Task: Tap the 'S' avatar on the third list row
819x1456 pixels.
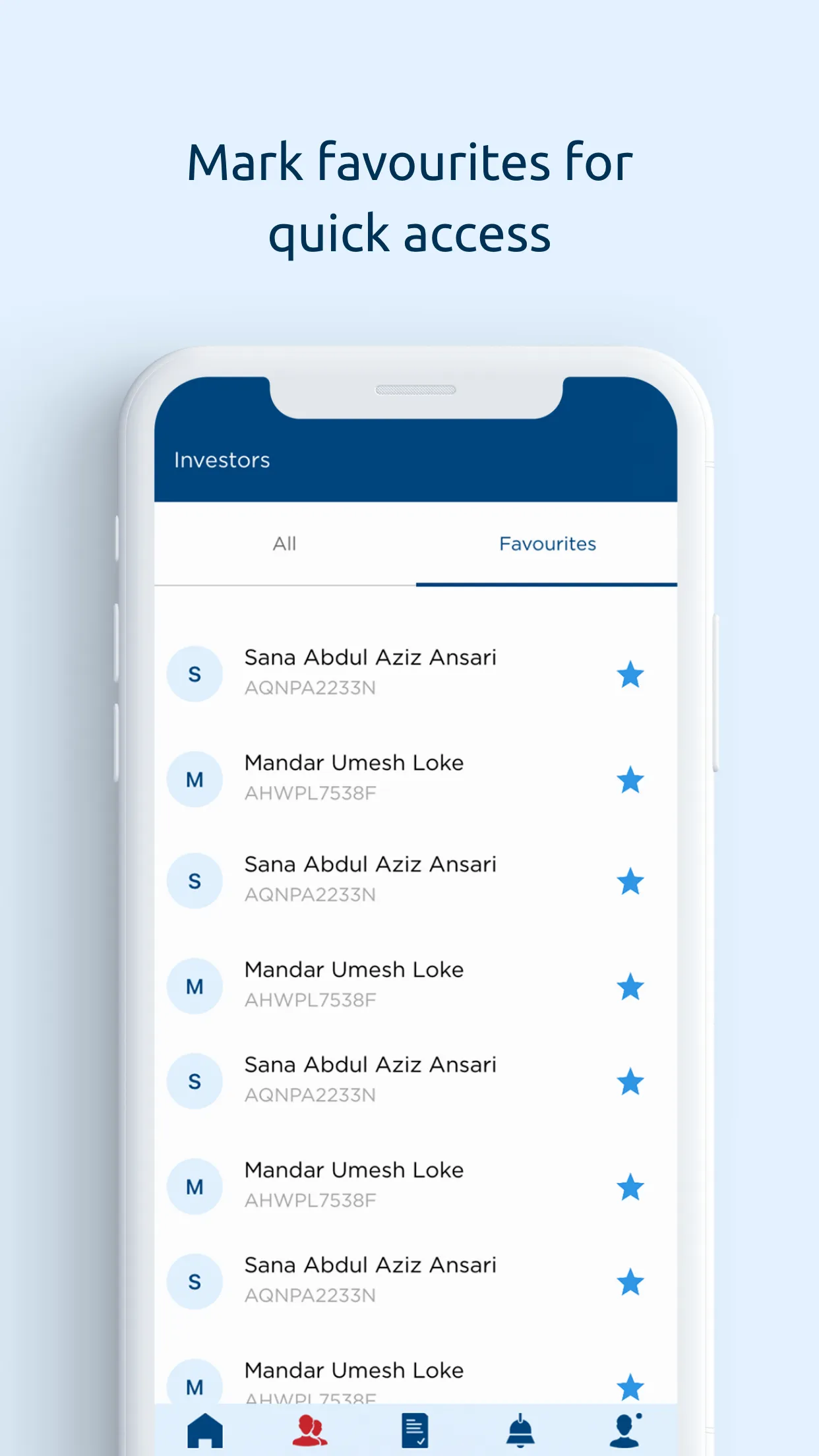Action: tap(195, 880)
